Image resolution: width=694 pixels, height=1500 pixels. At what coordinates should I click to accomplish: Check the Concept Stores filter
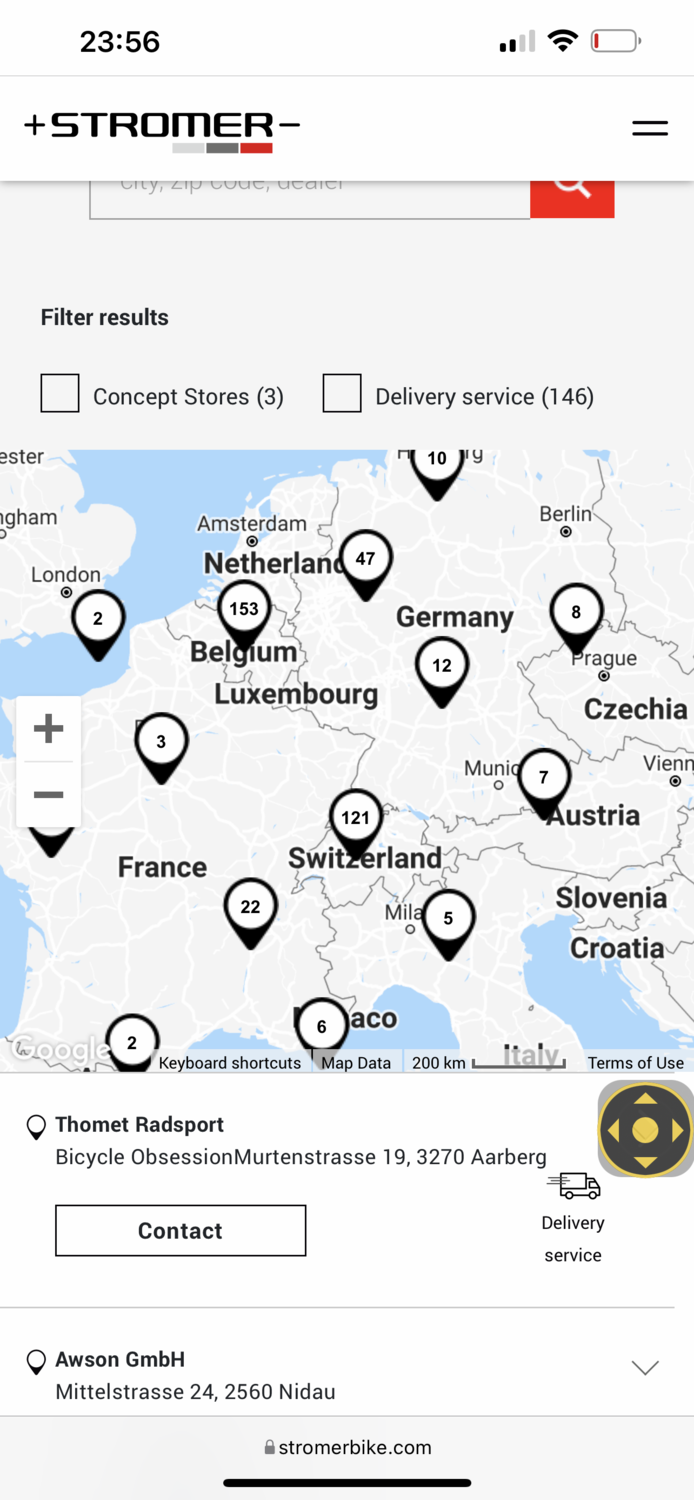tap(60, 394)
